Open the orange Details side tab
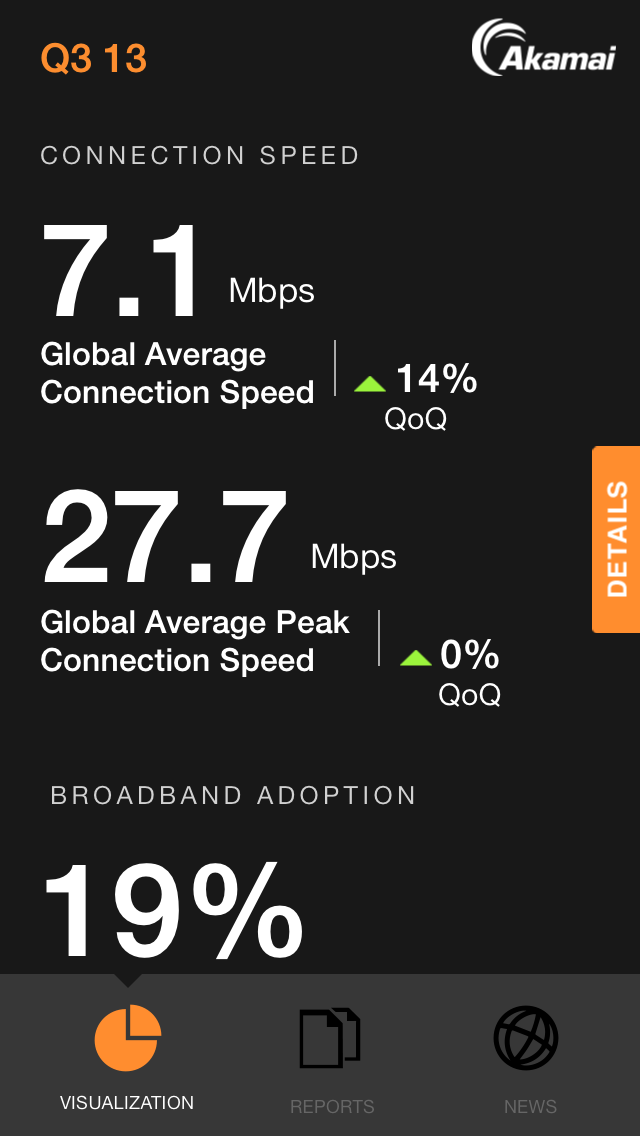Screen dimensions: 640x1136 [616, 539]
